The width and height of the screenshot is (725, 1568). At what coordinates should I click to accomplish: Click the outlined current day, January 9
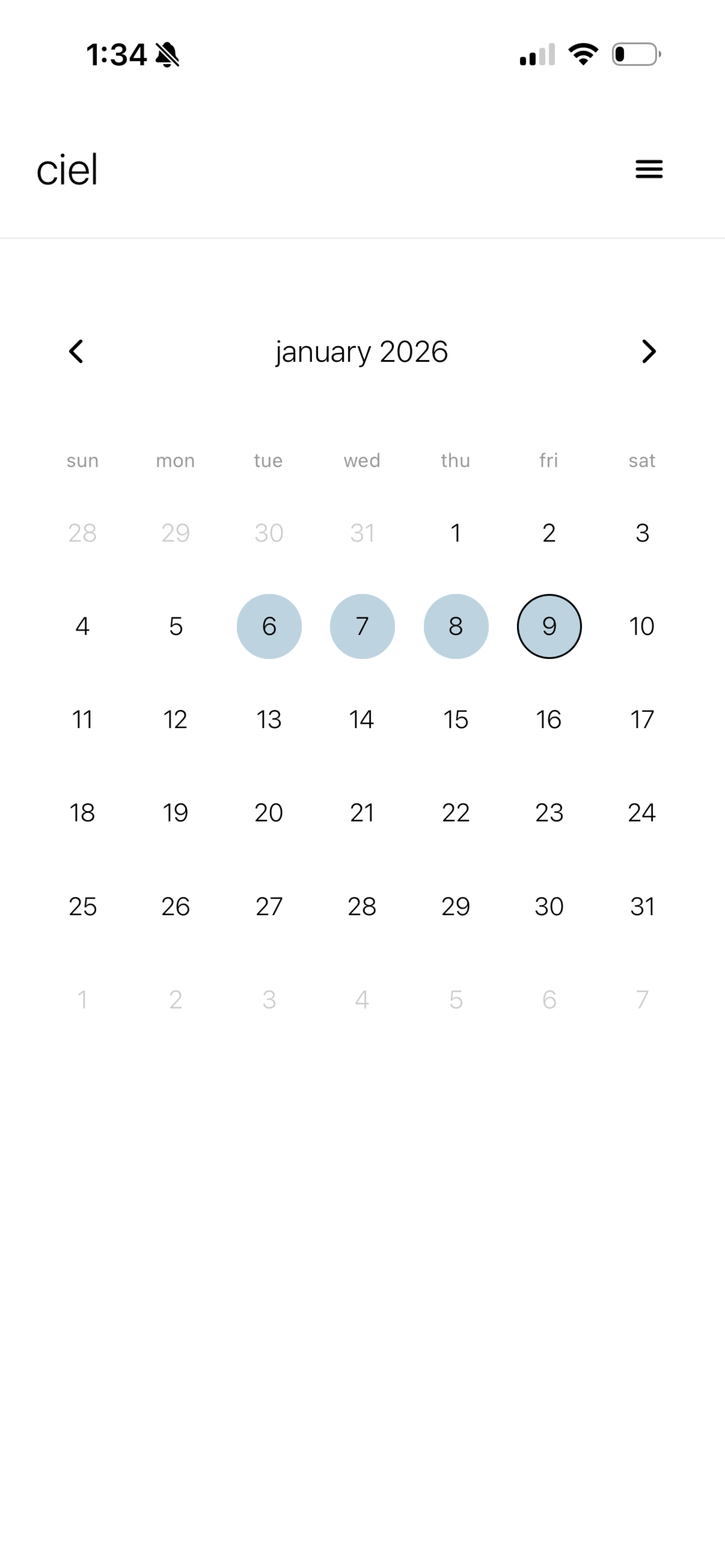[549, 626]
